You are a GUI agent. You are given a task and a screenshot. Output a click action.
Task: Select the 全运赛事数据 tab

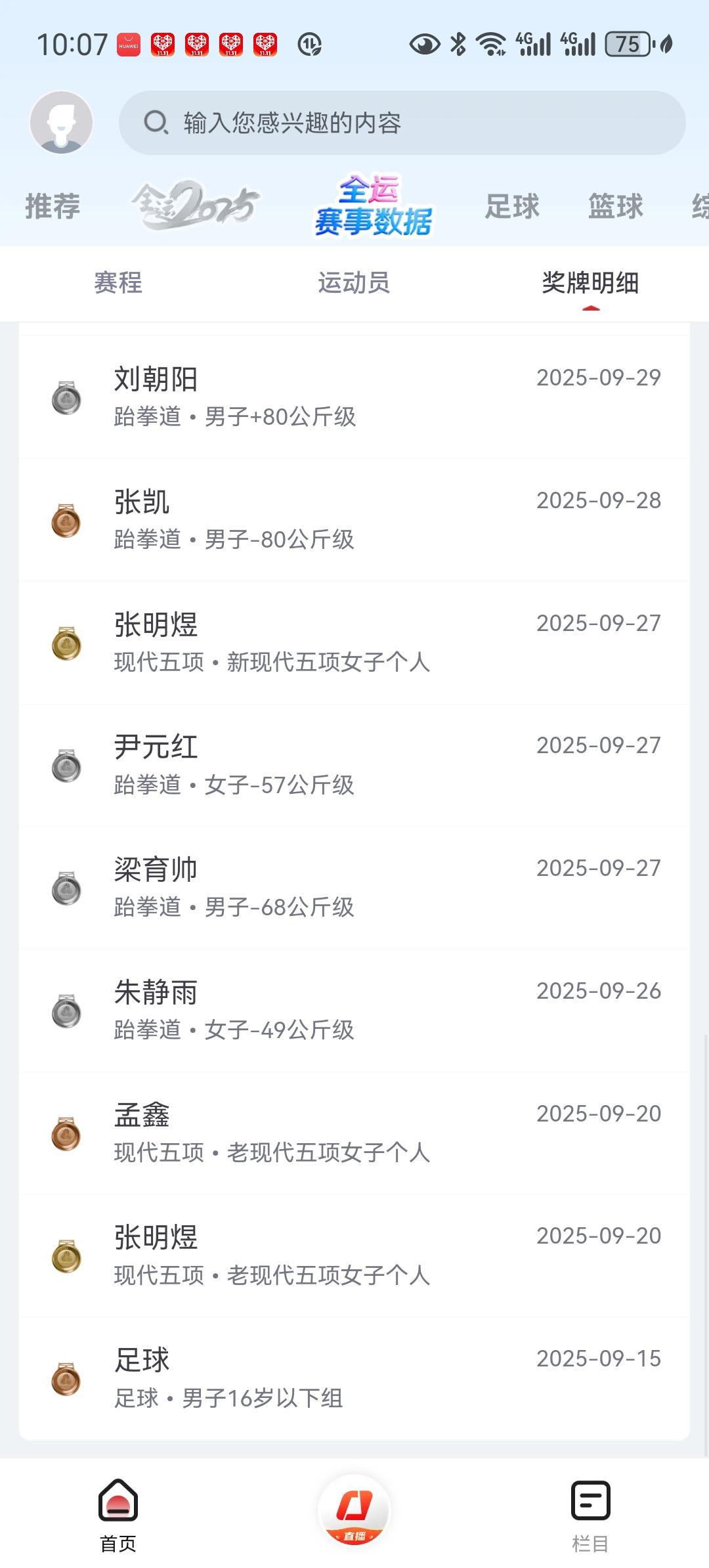tap(373, 206)
